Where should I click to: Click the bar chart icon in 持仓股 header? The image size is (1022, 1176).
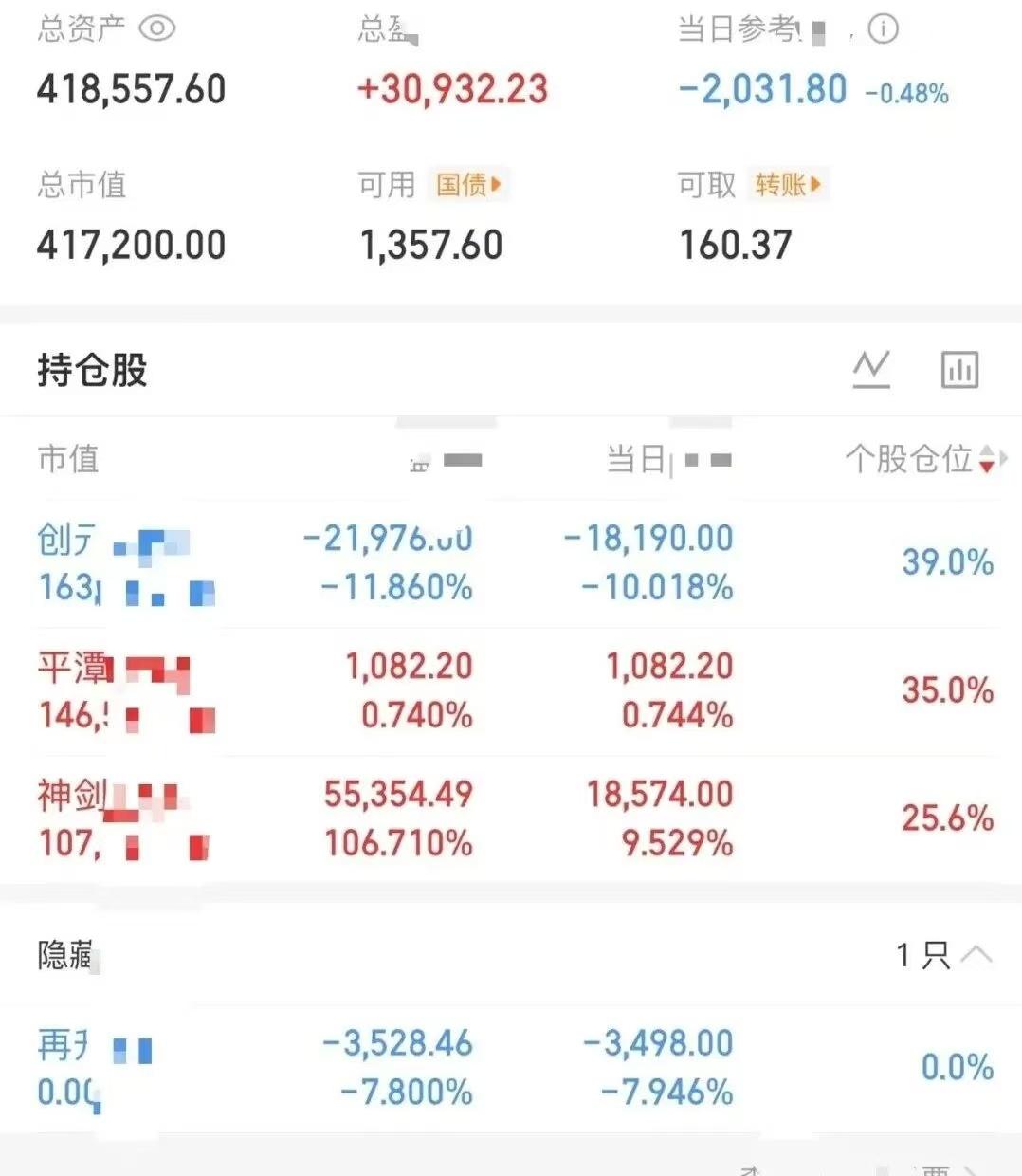960,370
